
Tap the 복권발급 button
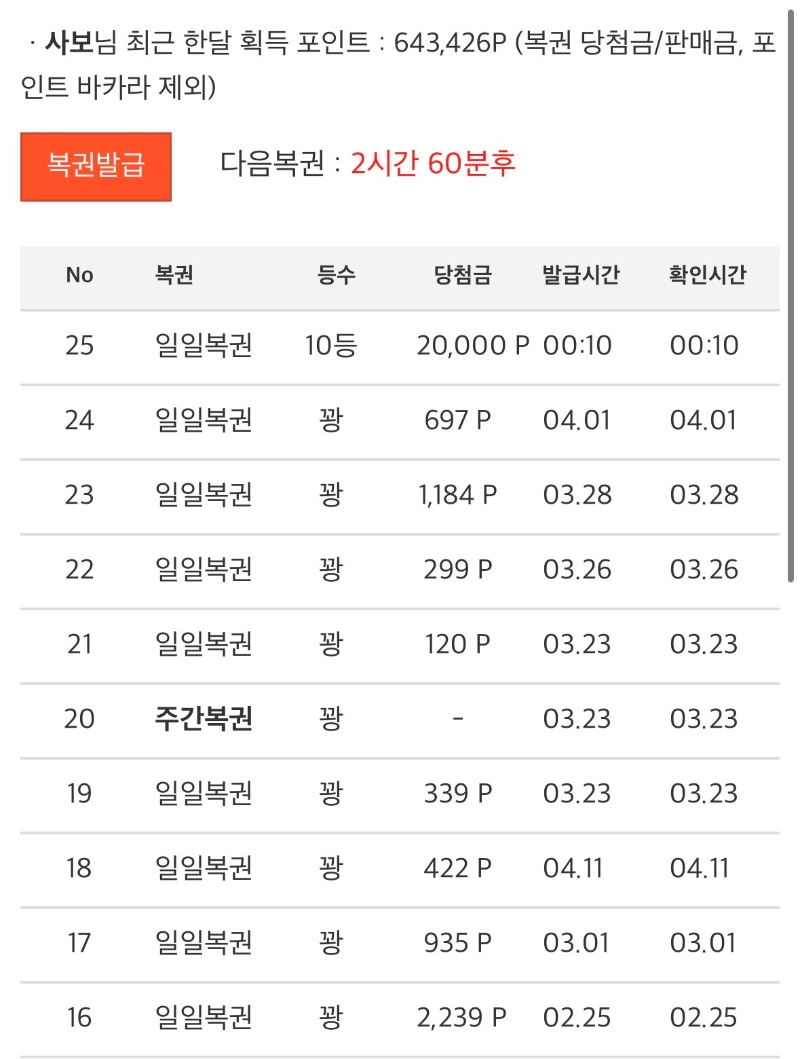coord(96,166)
